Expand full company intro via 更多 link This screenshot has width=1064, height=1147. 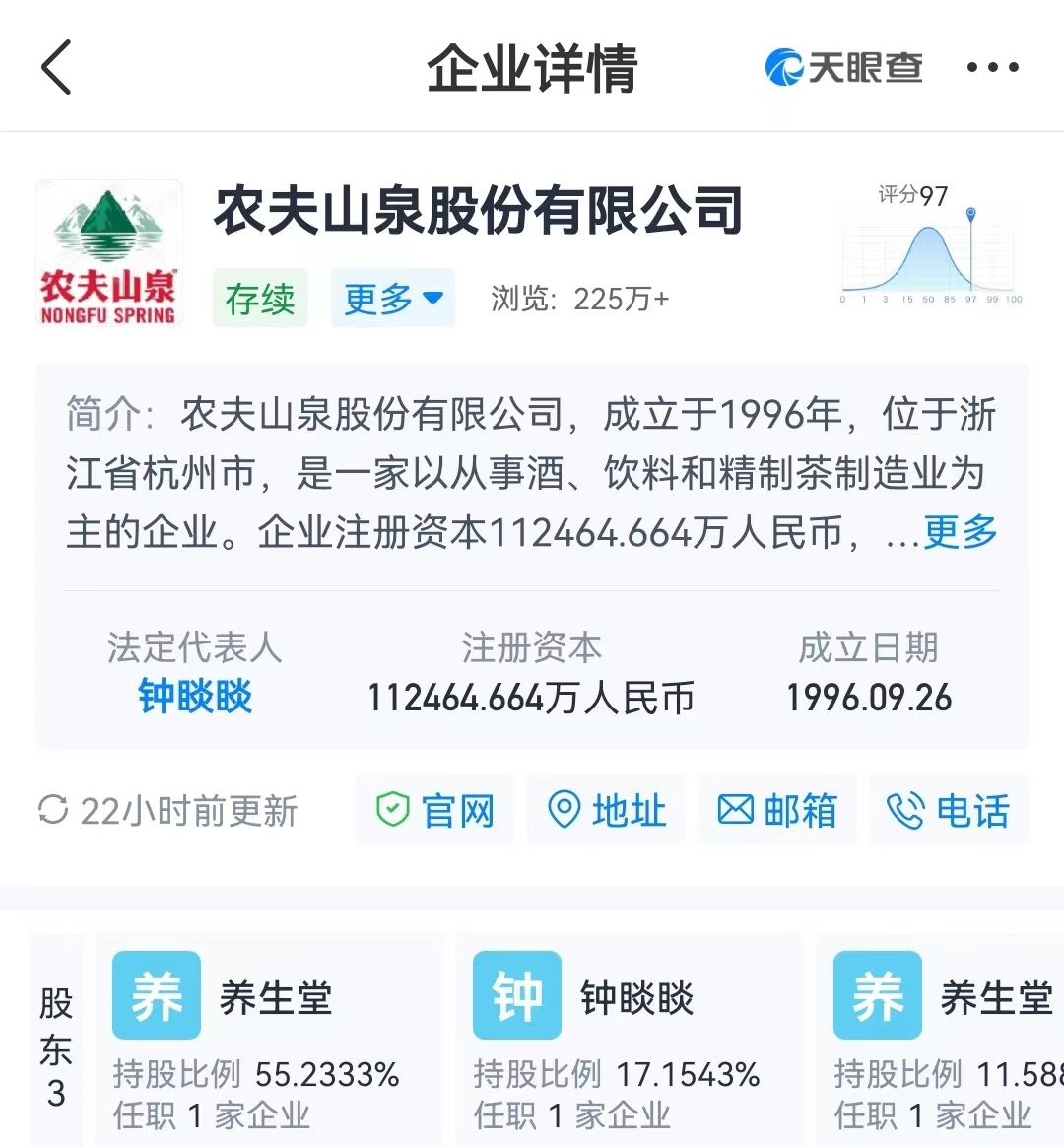tap(961, 532)
